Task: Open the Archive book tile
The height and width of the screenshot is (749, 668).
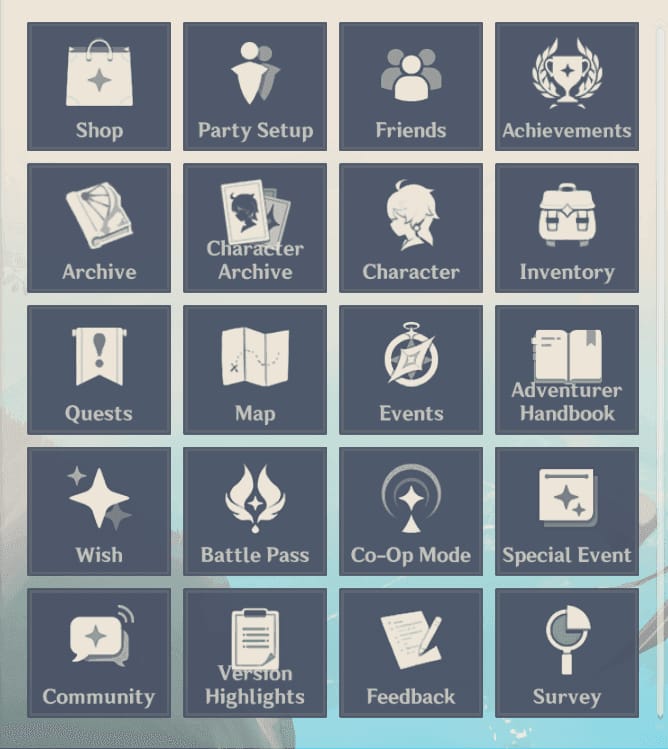Action: (x=99, y=228)
